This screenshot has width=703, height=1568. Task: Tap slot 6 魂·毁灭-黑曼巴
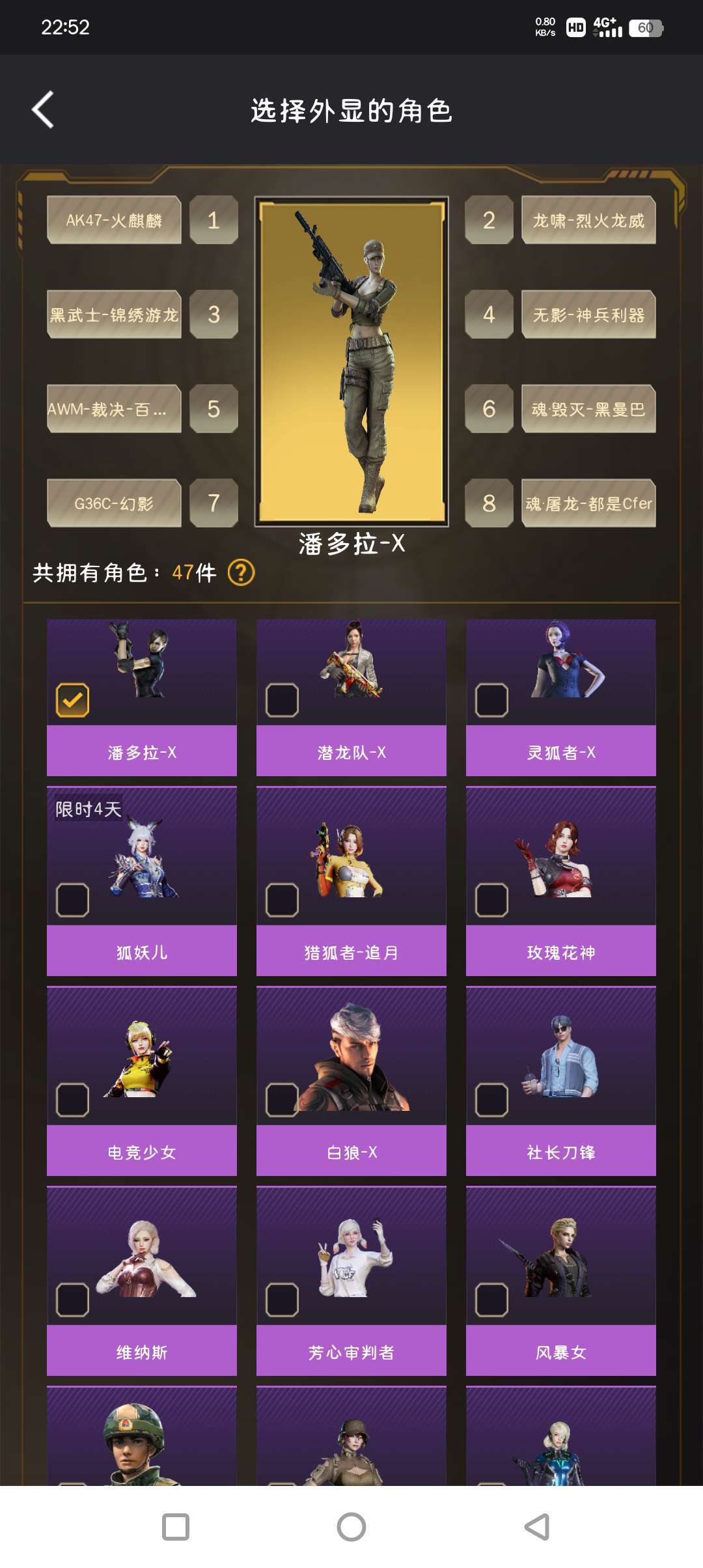tap(588, 409)
